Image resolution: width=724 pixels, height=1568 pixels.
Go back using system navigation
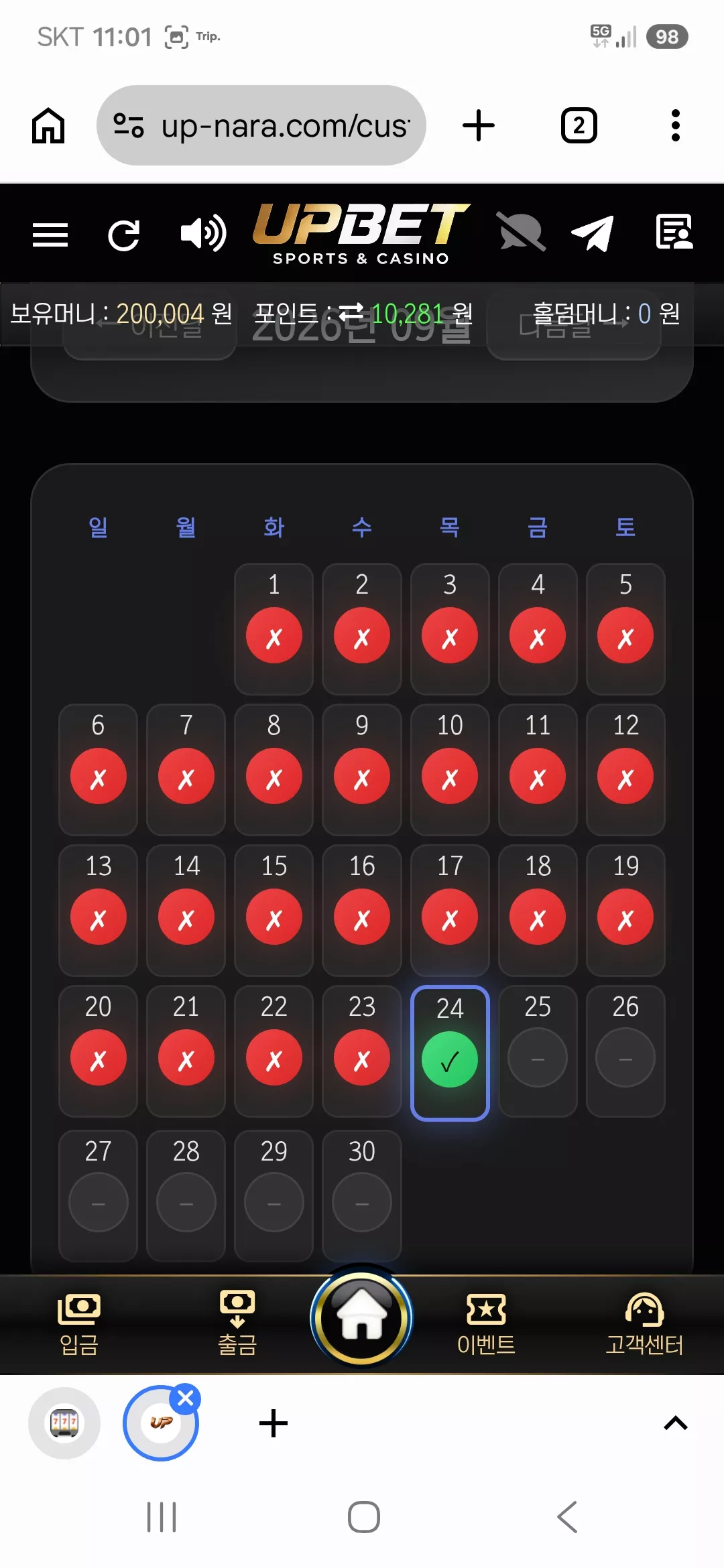pos(567,1517)
